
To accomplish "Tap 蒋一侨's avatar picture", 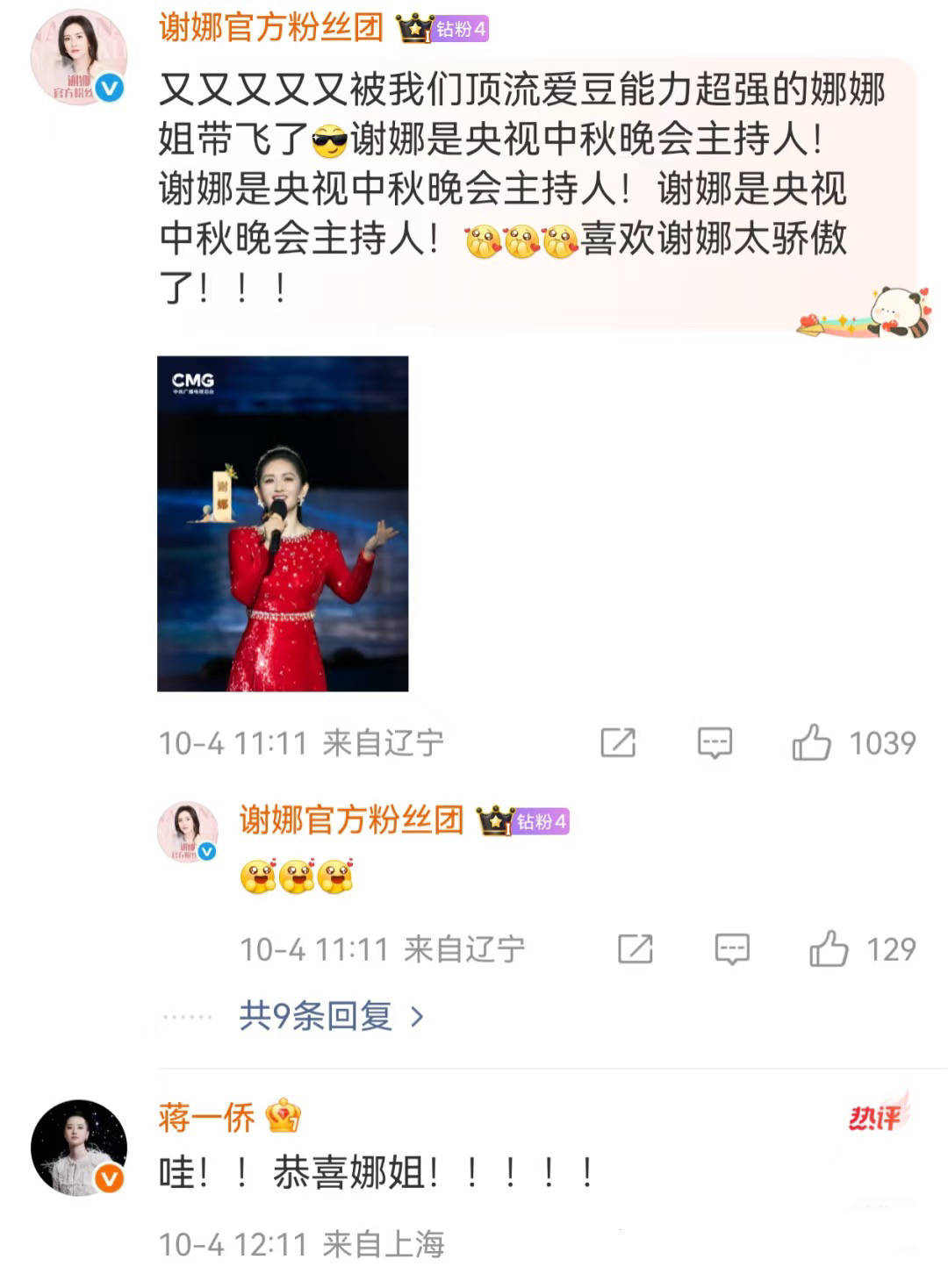I will point(78,1147).
